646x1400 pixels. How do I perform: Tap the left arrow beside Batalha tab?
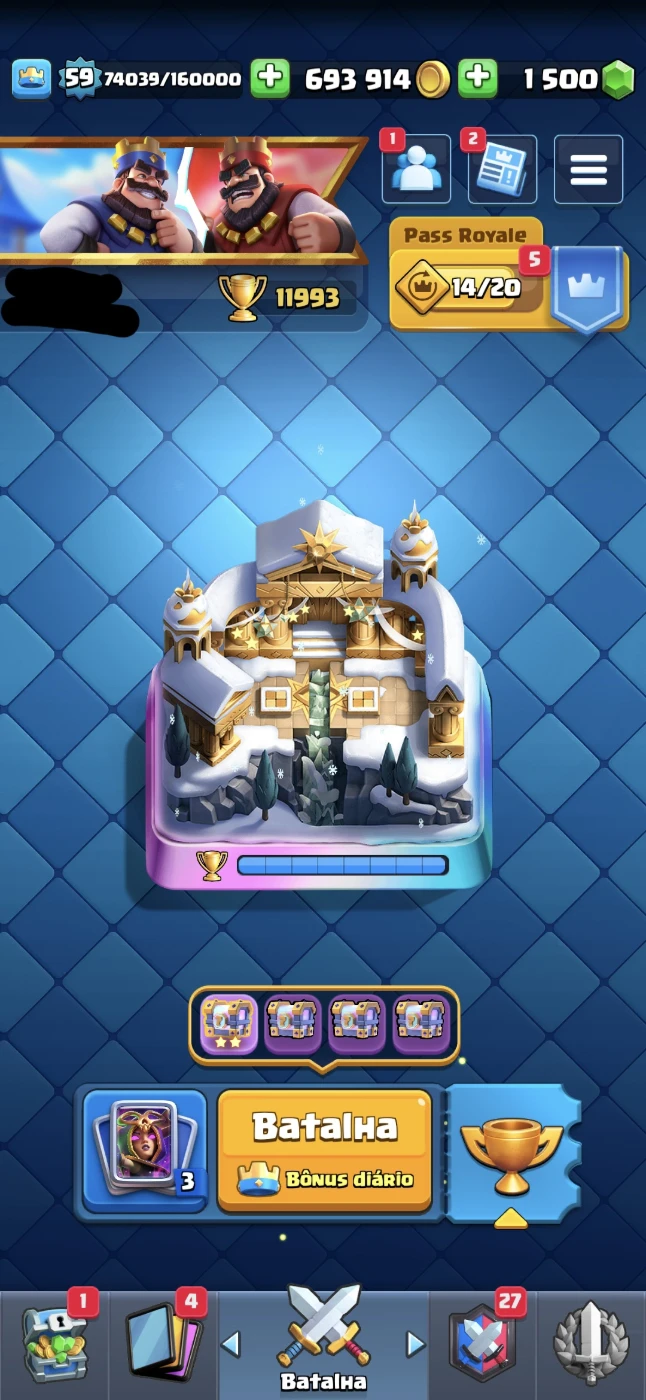pos(231,1345)
